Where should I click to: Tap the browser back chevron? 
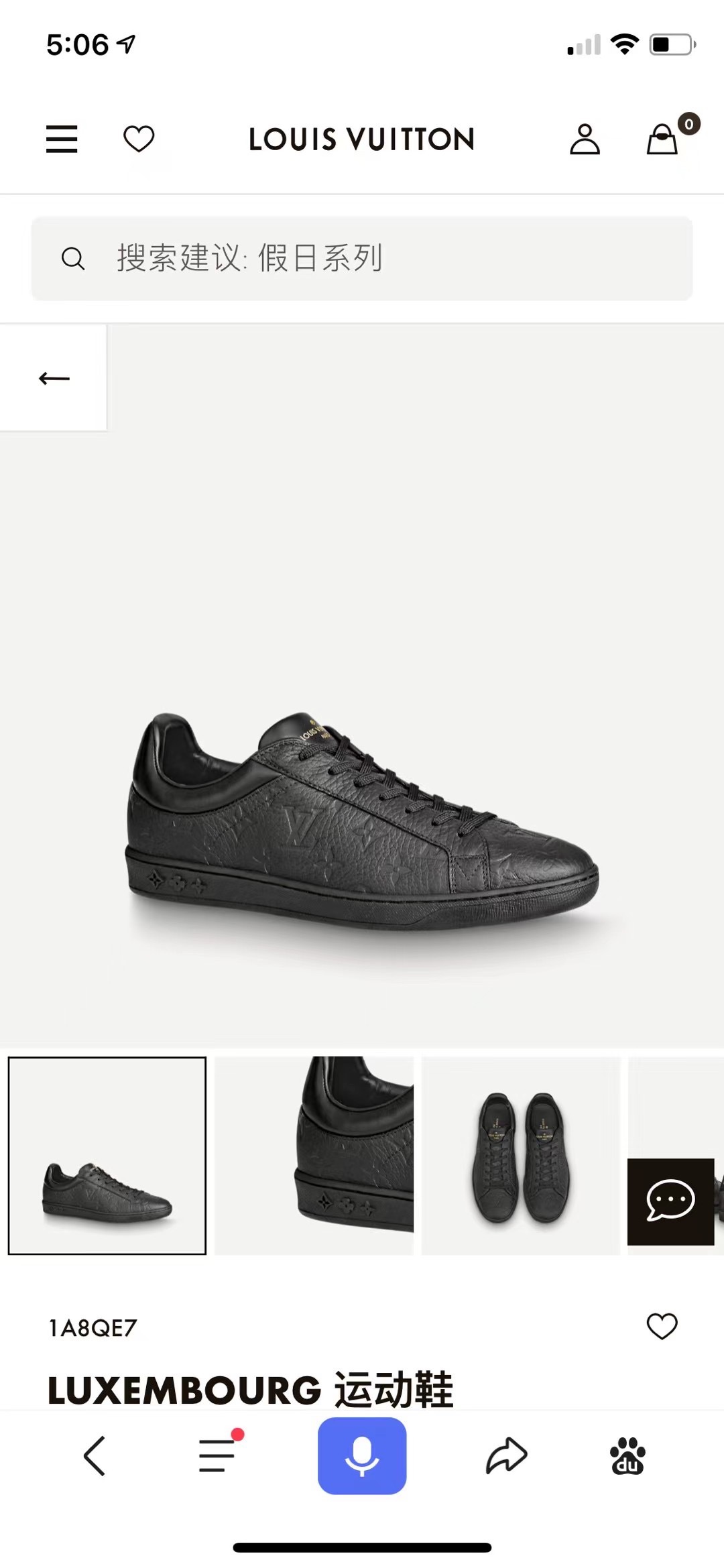(x=94, y=1456)
